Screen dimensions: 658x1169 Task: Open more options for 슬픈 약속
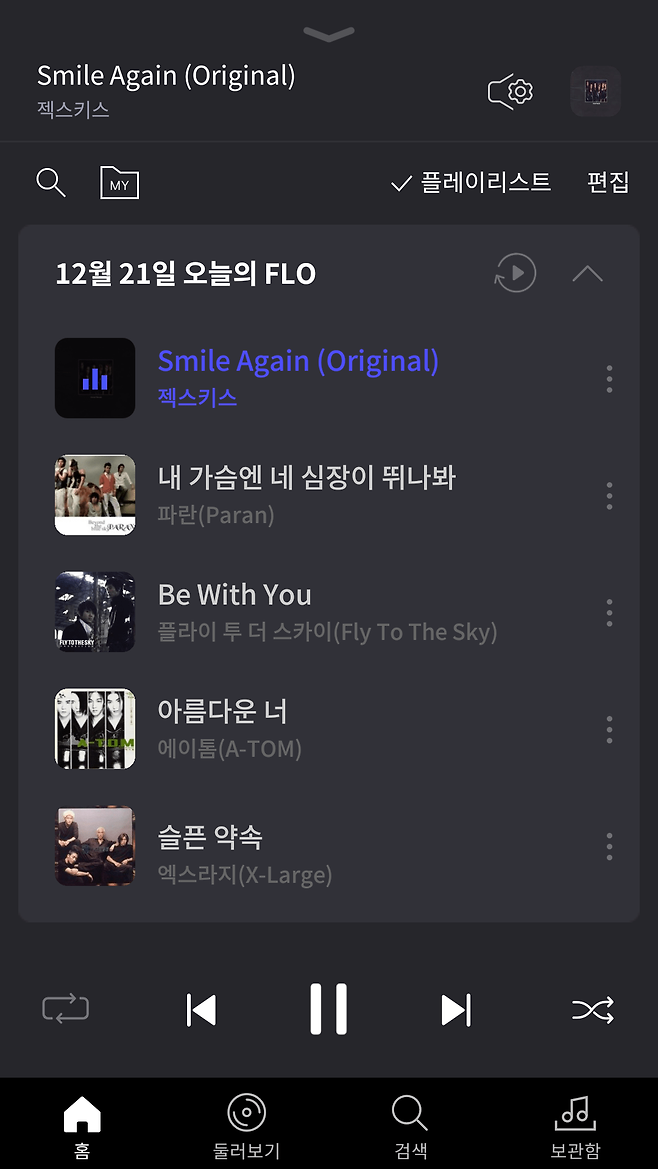click(x=609, y=846)
